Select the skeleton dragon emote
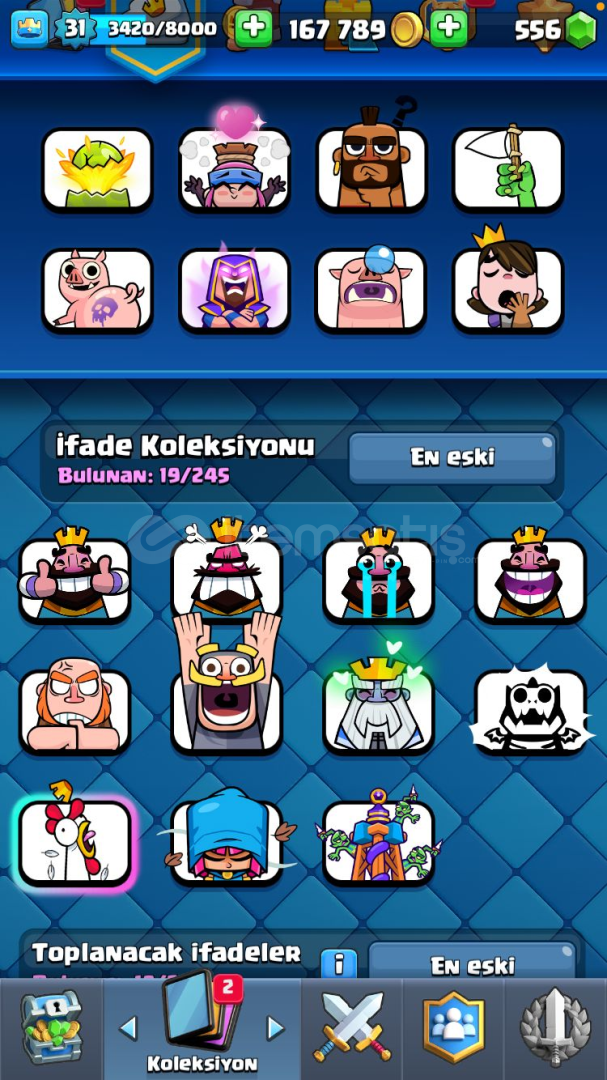Viewport: 607px width, 1080px height. (x=530, y=711)
